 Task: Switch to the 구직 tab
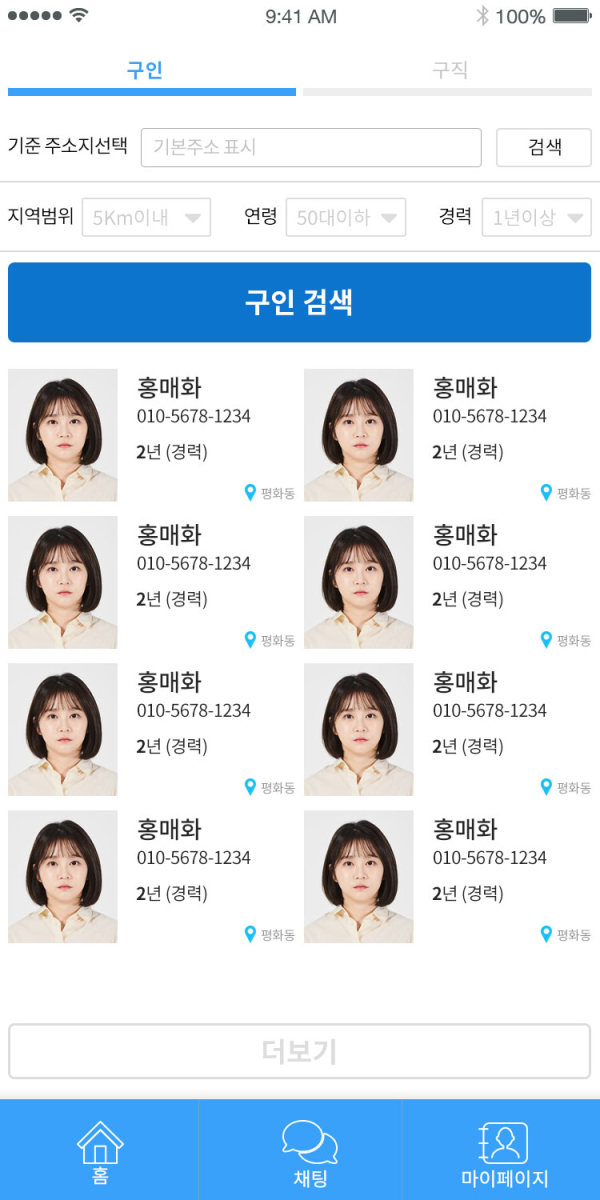coord(449,71)
